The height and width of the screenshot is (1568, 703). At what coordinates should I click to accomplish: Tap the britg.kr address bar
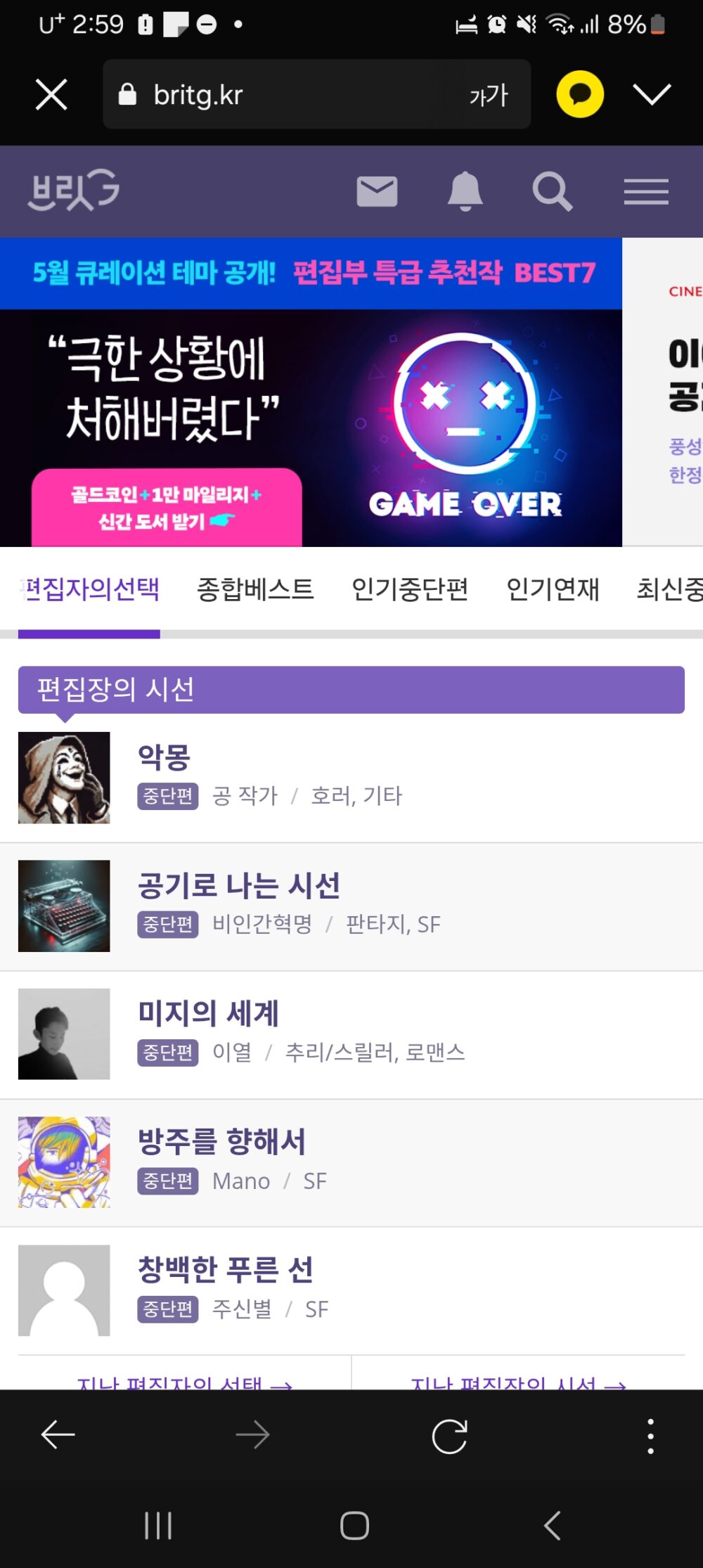pyautogui.click(x=281, y=94)
